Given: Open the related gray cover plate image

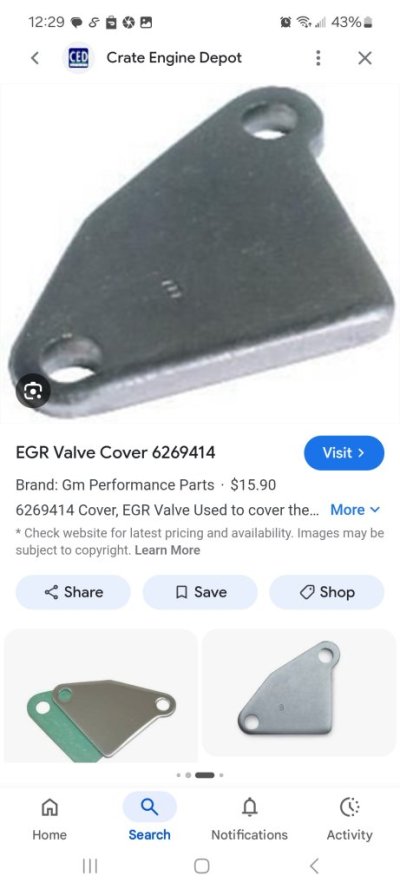Looking at the screenshot, I should click(299, 692).
